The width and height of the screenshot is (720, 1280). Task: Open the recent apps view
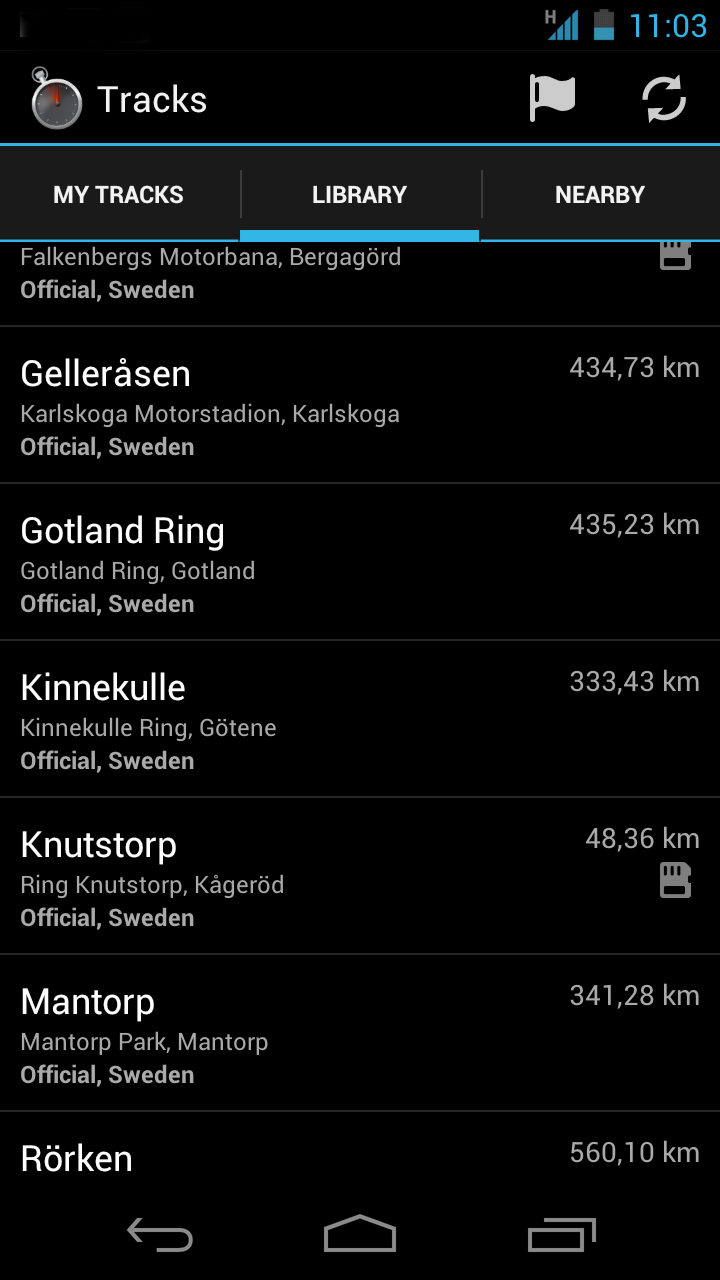click(561, 1236)
